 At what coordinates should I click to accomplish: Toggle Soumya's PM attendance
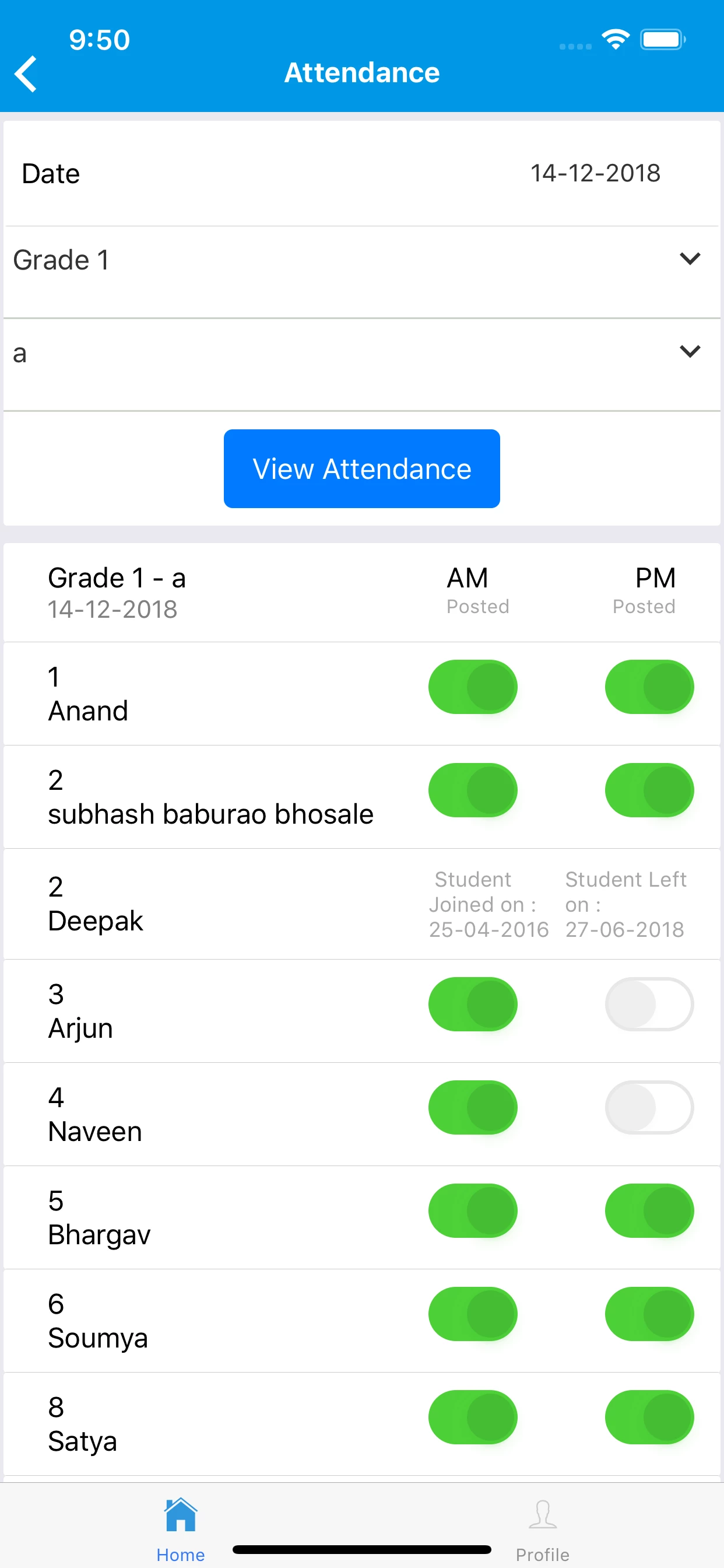pos(649,1314)
